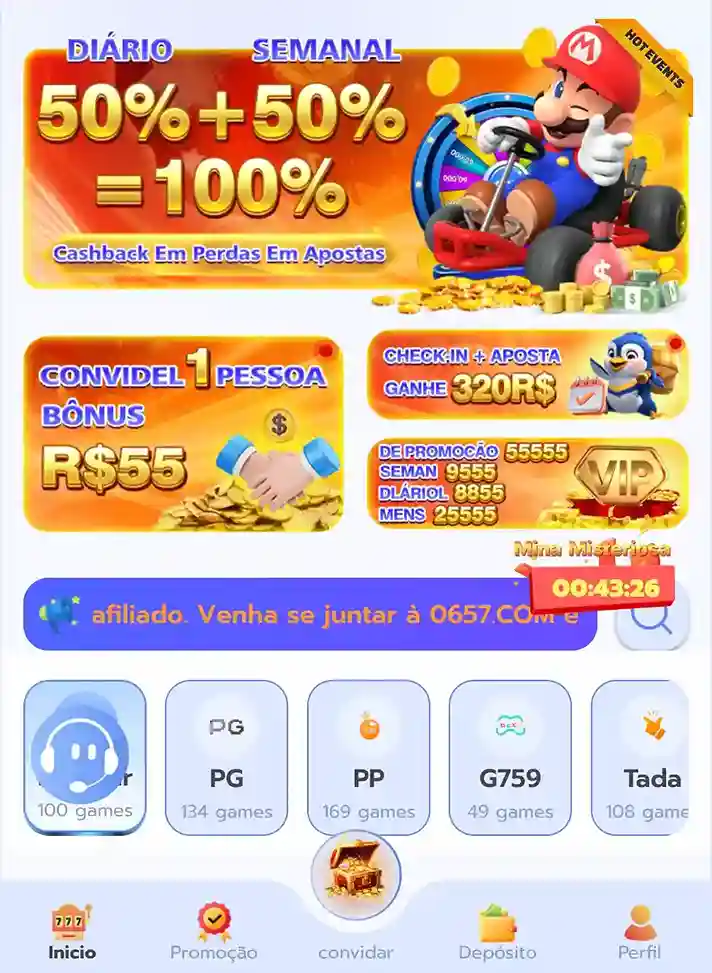The height and width of the screenshot is (973, 712).
Task: Select the PG games provider
Action: 226,757
